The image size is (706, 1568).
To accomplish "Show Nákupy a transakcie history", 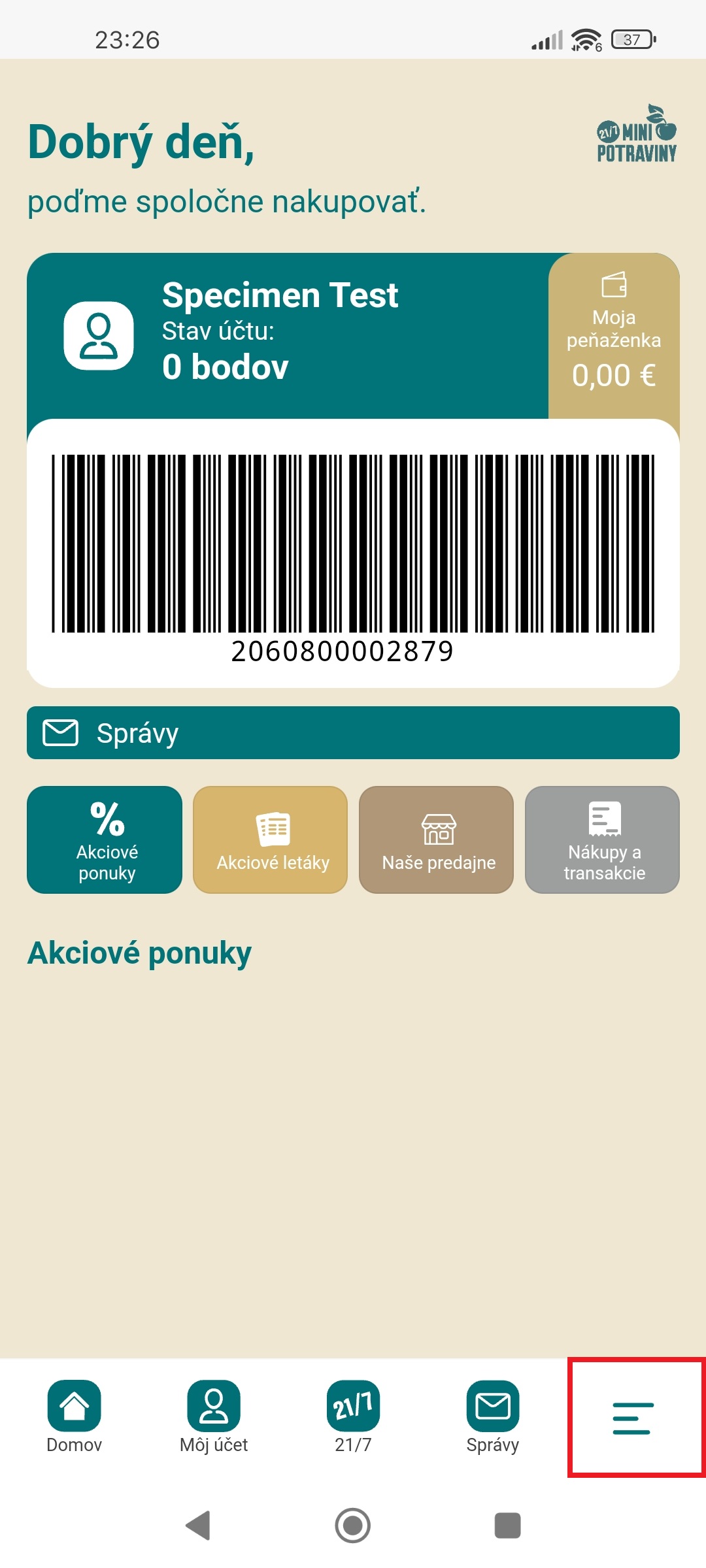I will 602,840.
